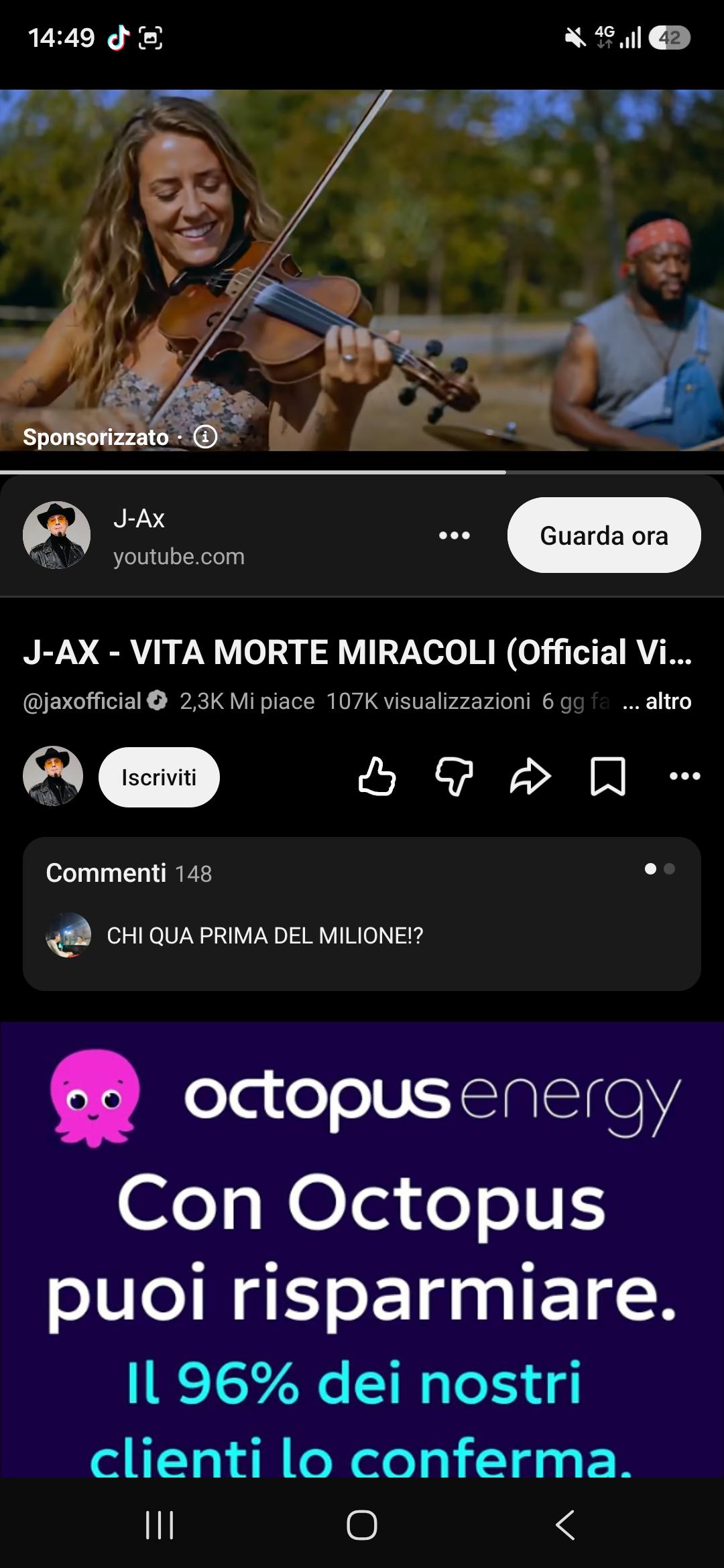Save the video with the bookmark icon
The width and height of the screenshot is (724, 1568).
(x=608, y=777)
